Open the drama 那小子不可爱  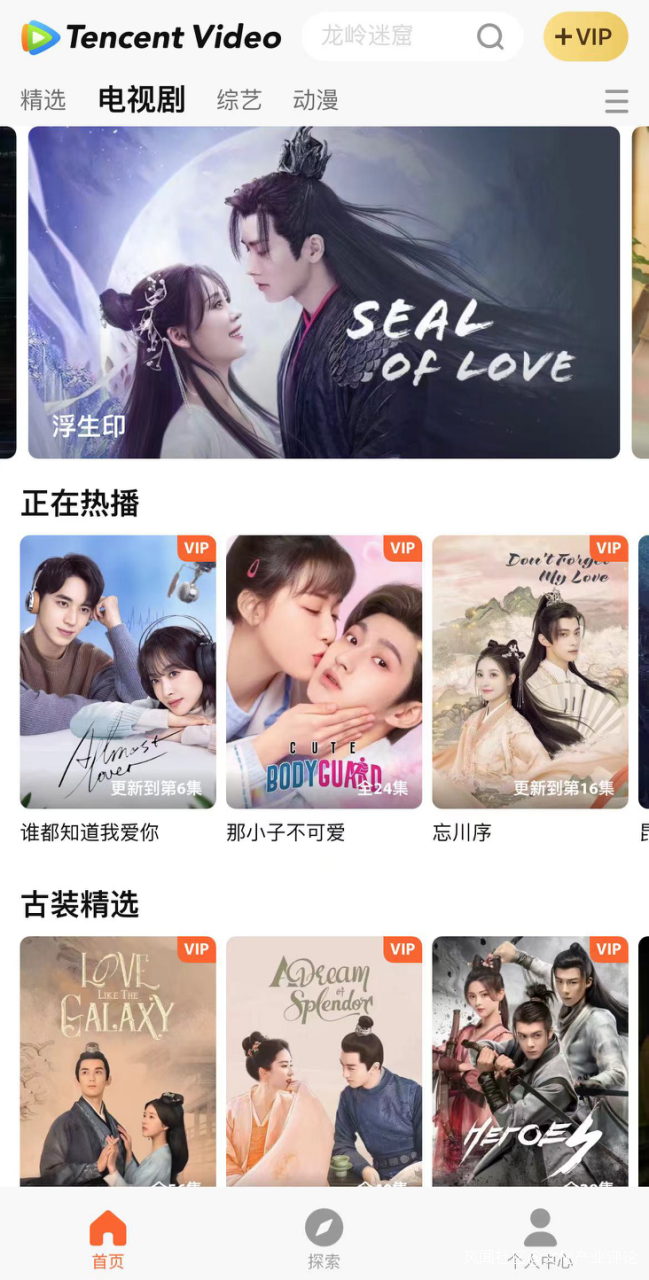(x=324, y=672)
